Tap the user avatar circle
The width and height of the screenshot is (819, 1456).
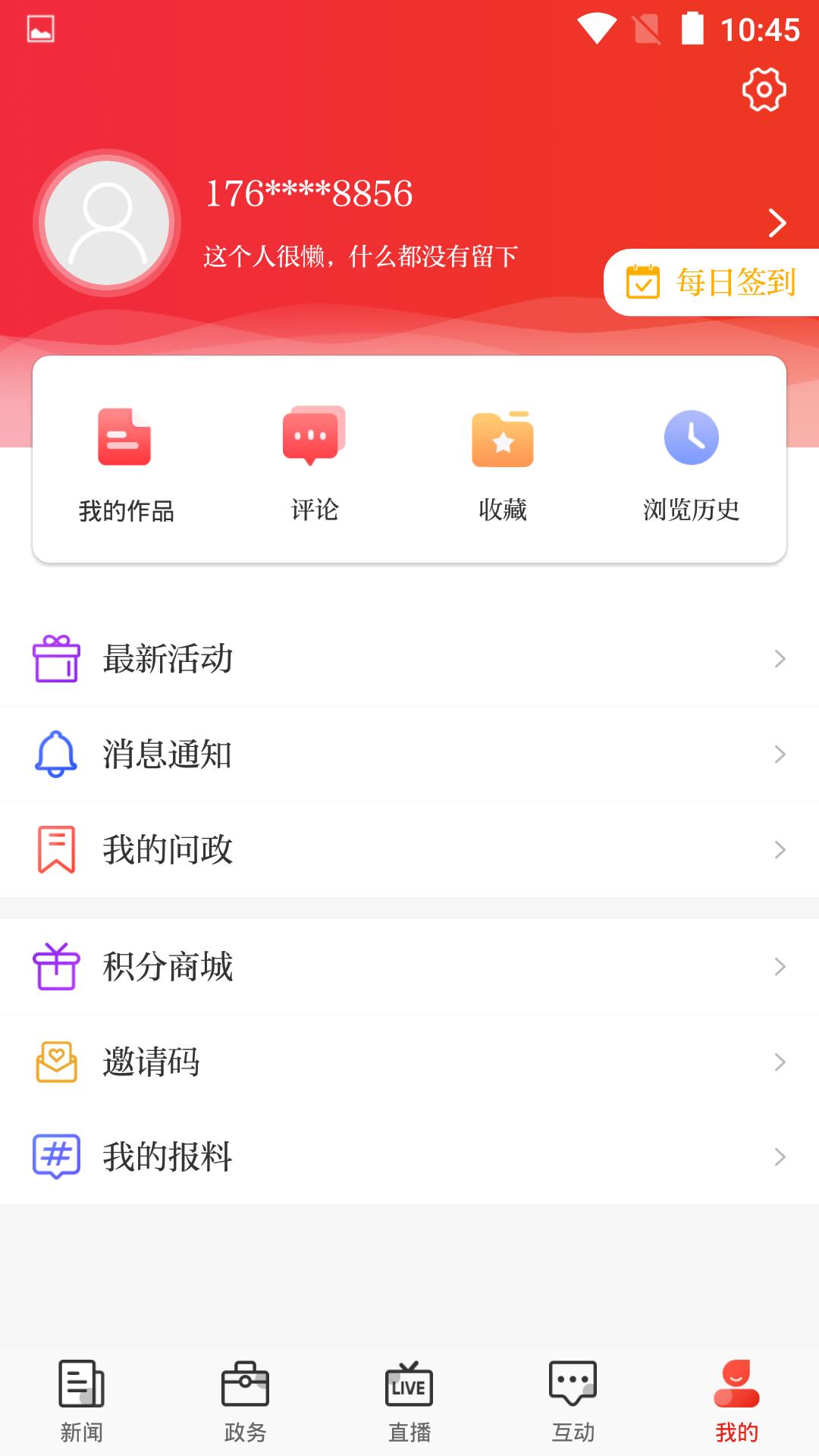[105, 222]
